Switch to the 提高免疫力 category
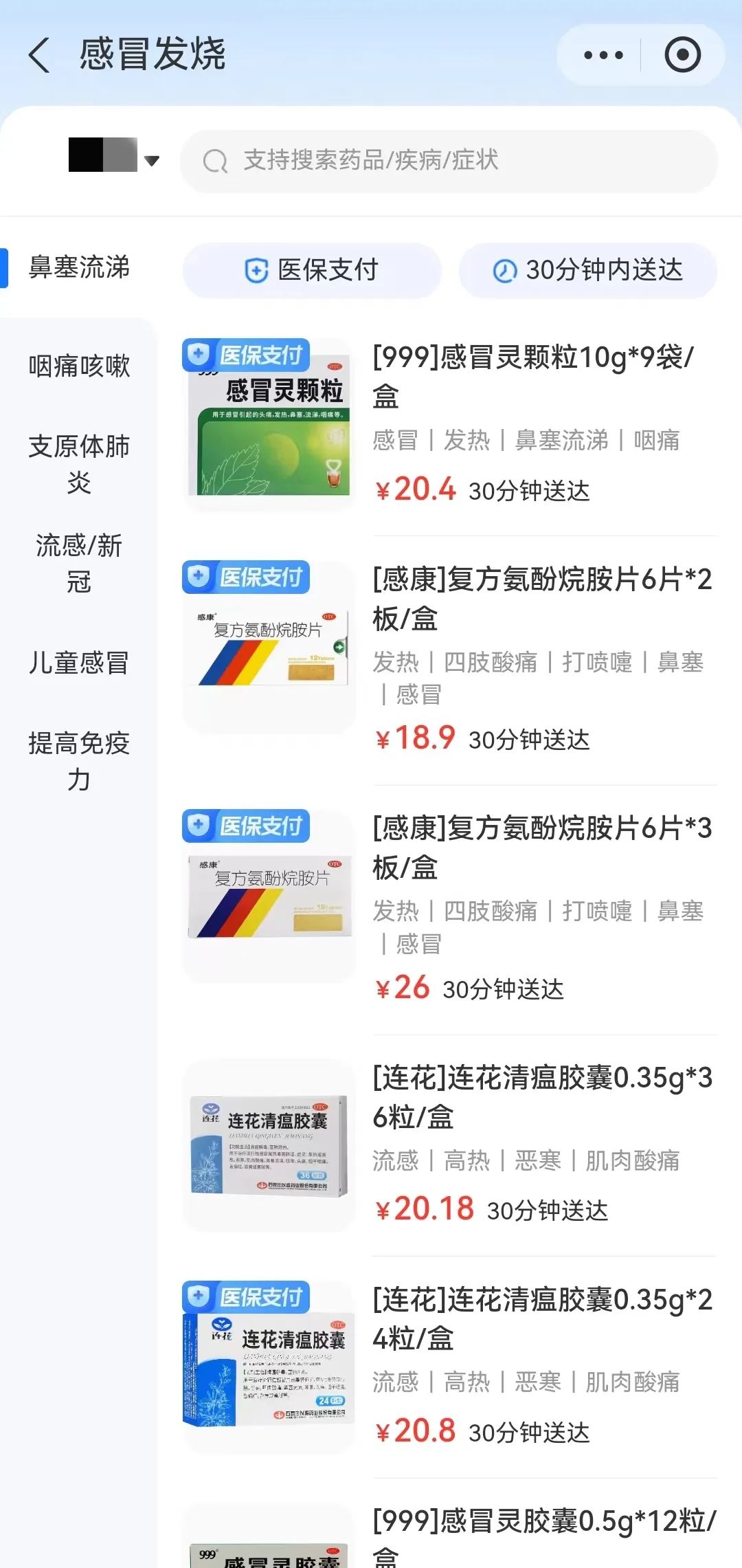The height and width of the screenshot is (1568, 742). [79, 761]
